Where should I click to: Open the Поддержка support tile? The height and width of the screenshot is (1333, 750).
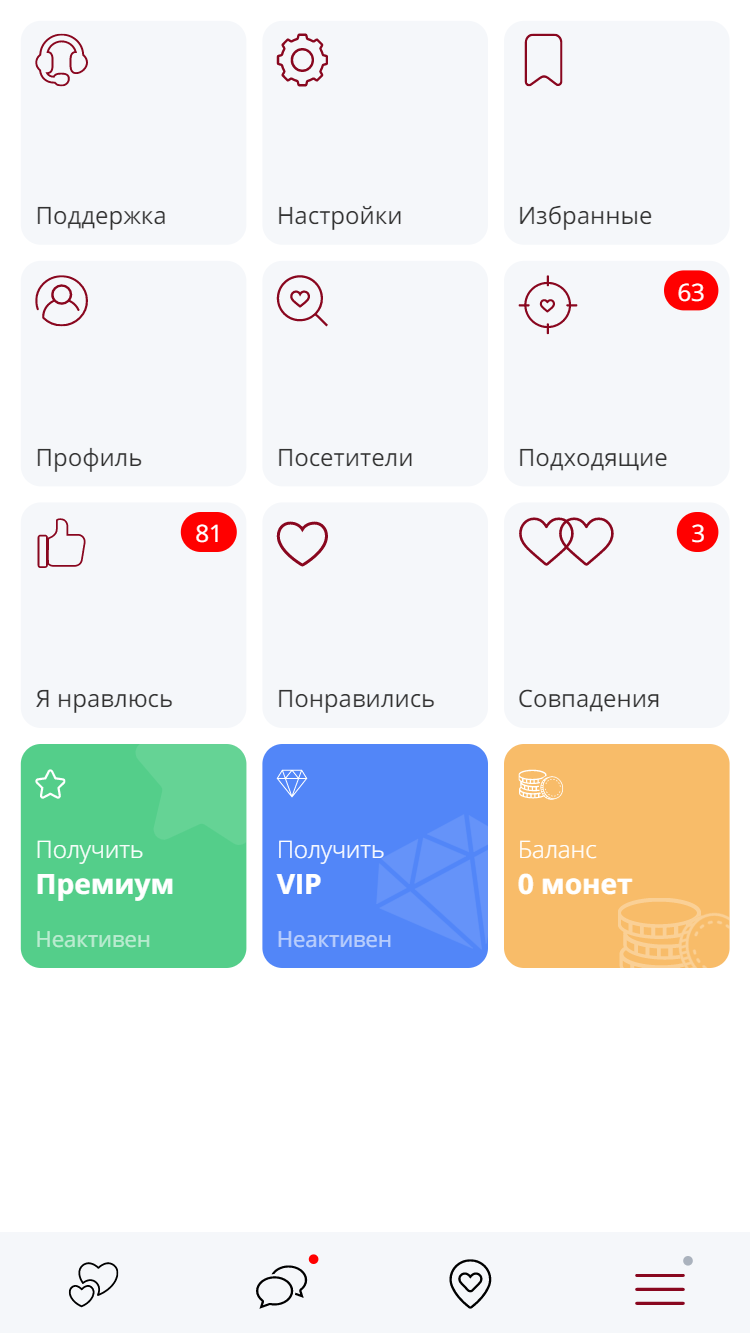point(133,133)
